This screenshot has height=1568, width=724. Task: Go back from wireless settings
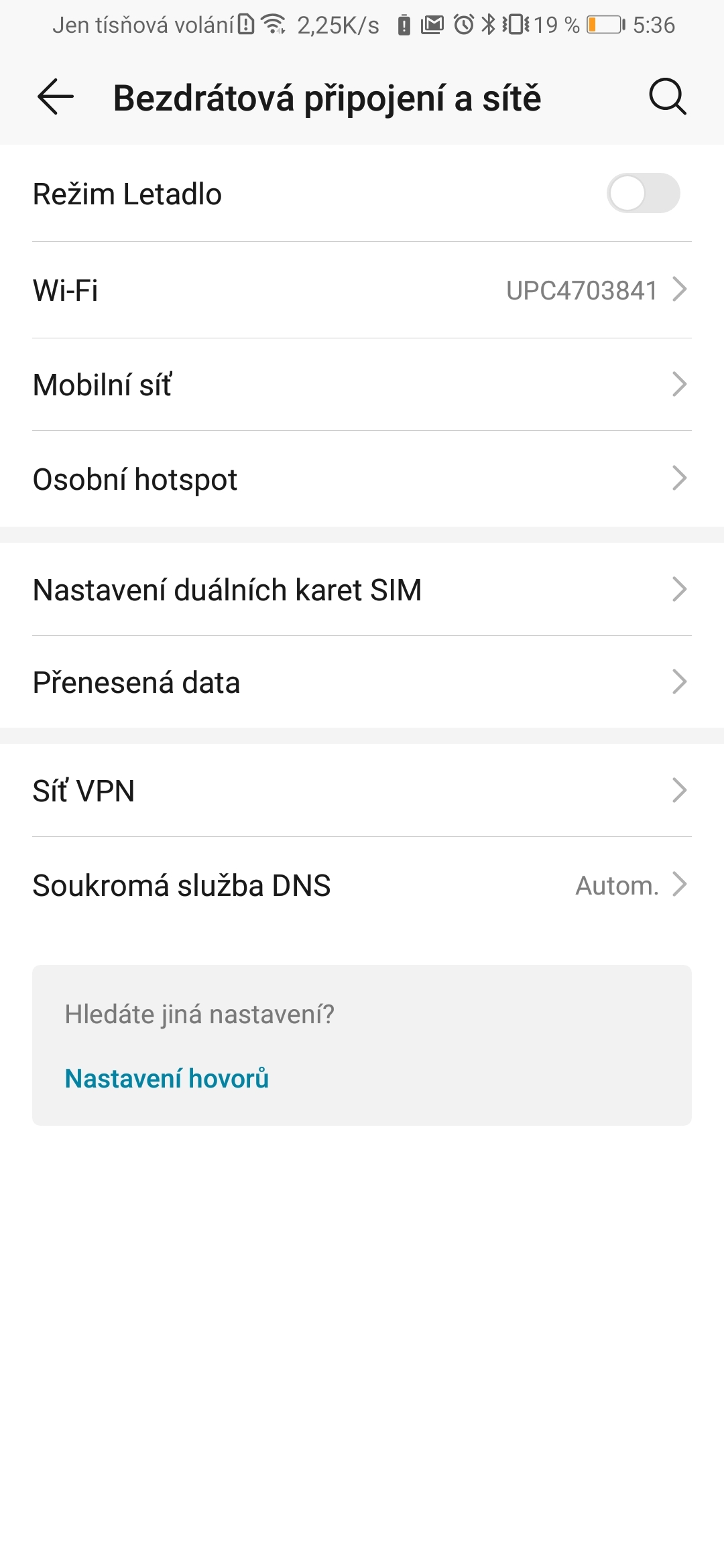(x=56, y=97)
